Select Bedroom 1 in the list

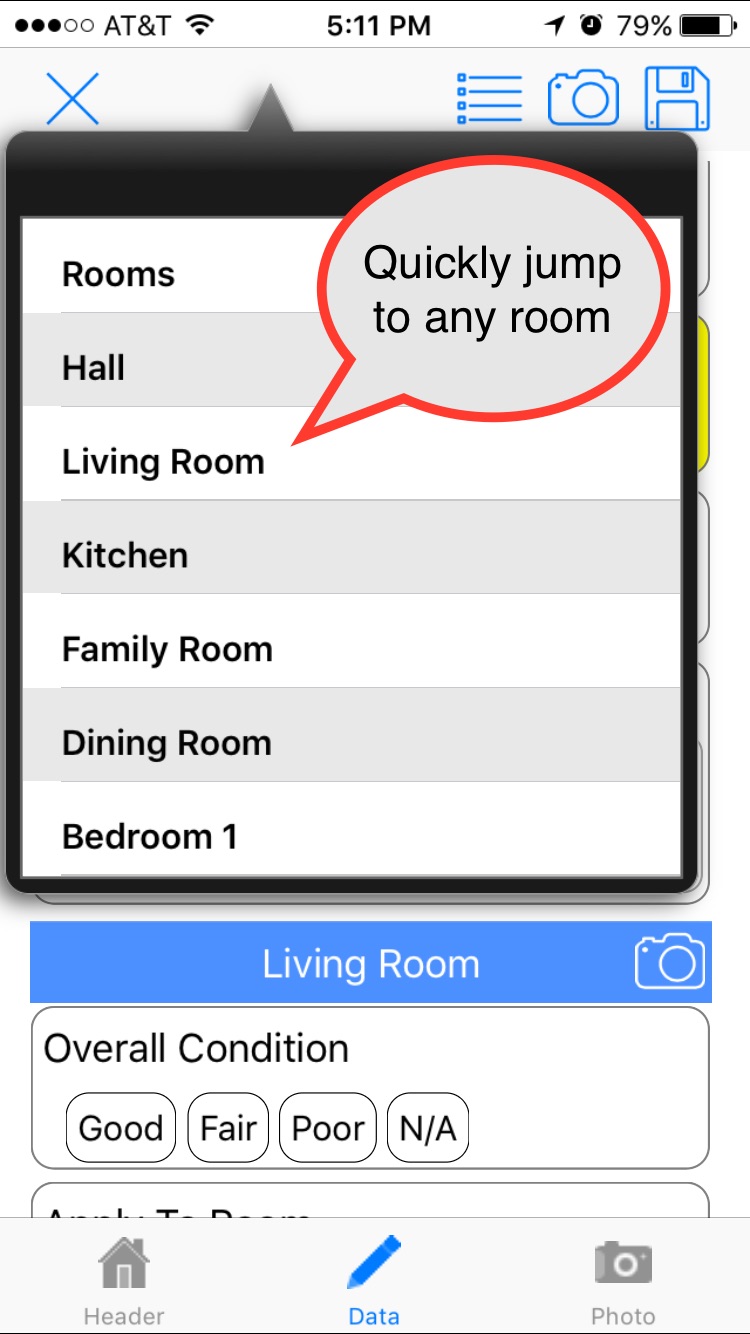pos(150,836)
